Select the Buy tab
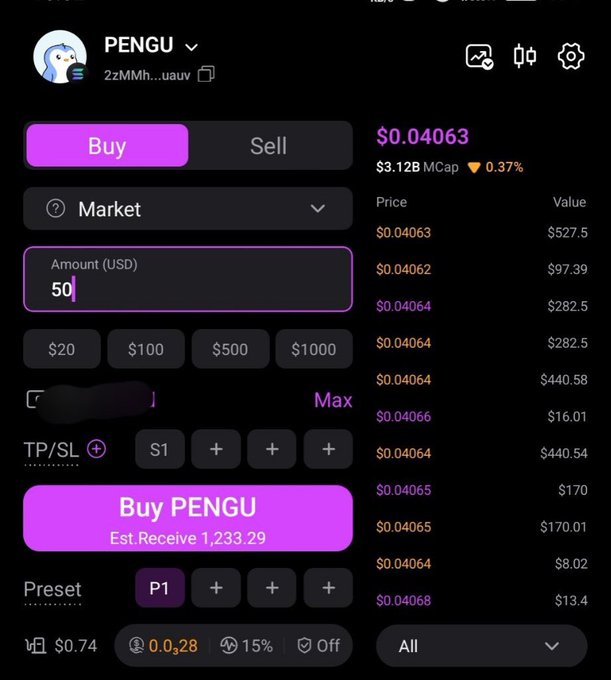 click(x=107, y=146)
